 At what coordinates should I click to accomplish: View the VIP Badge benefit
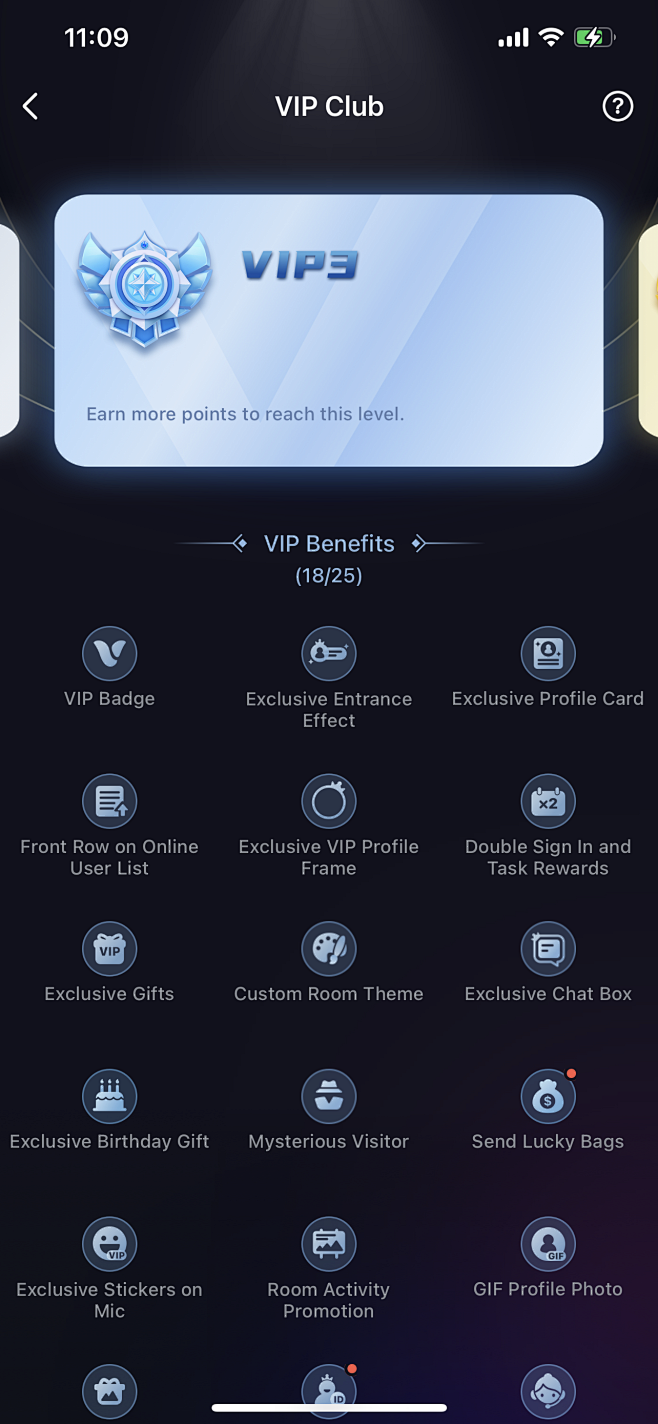tap(109, 654)
